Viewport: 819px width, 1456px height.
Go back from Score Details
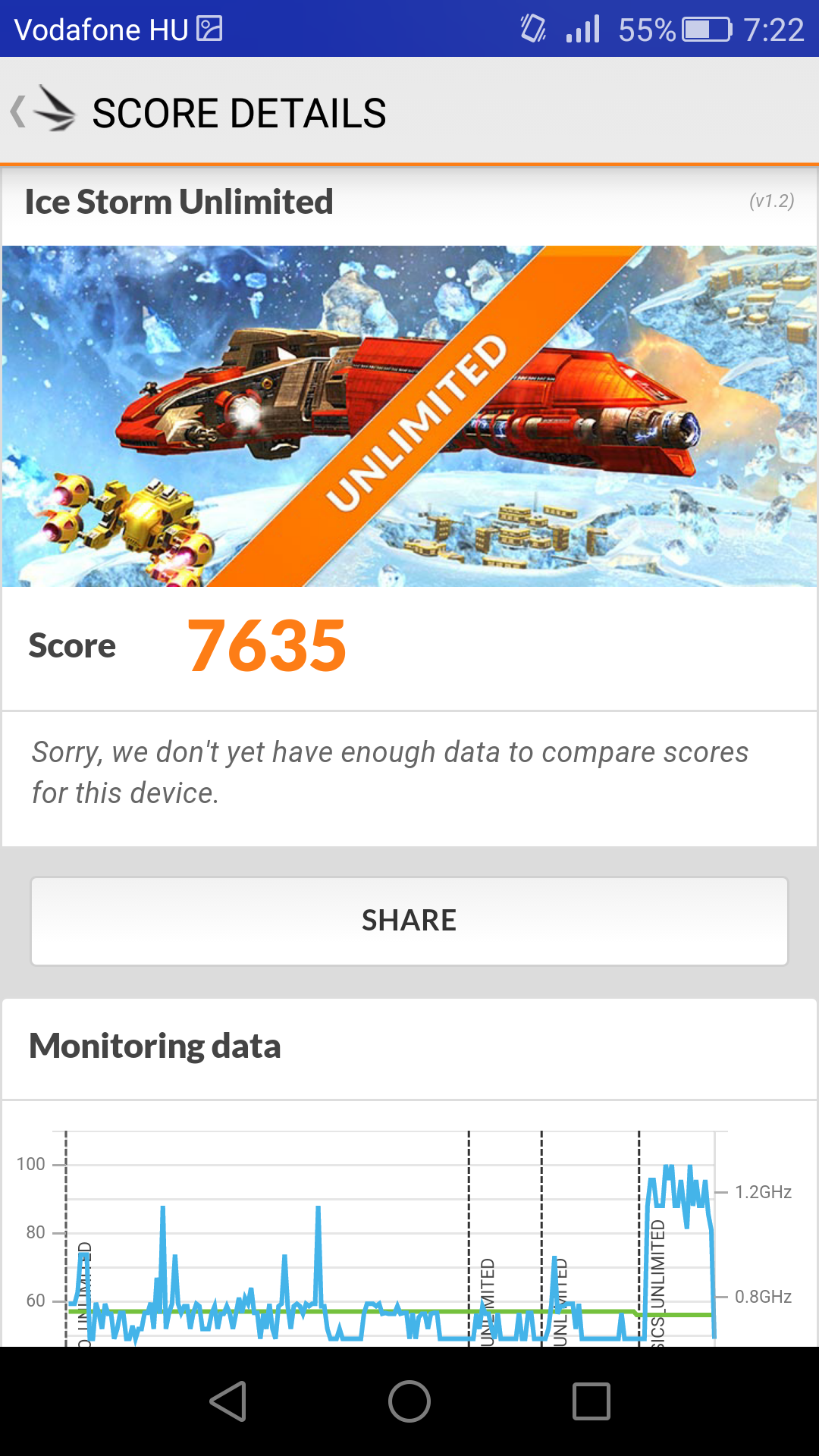coord(42,112)
